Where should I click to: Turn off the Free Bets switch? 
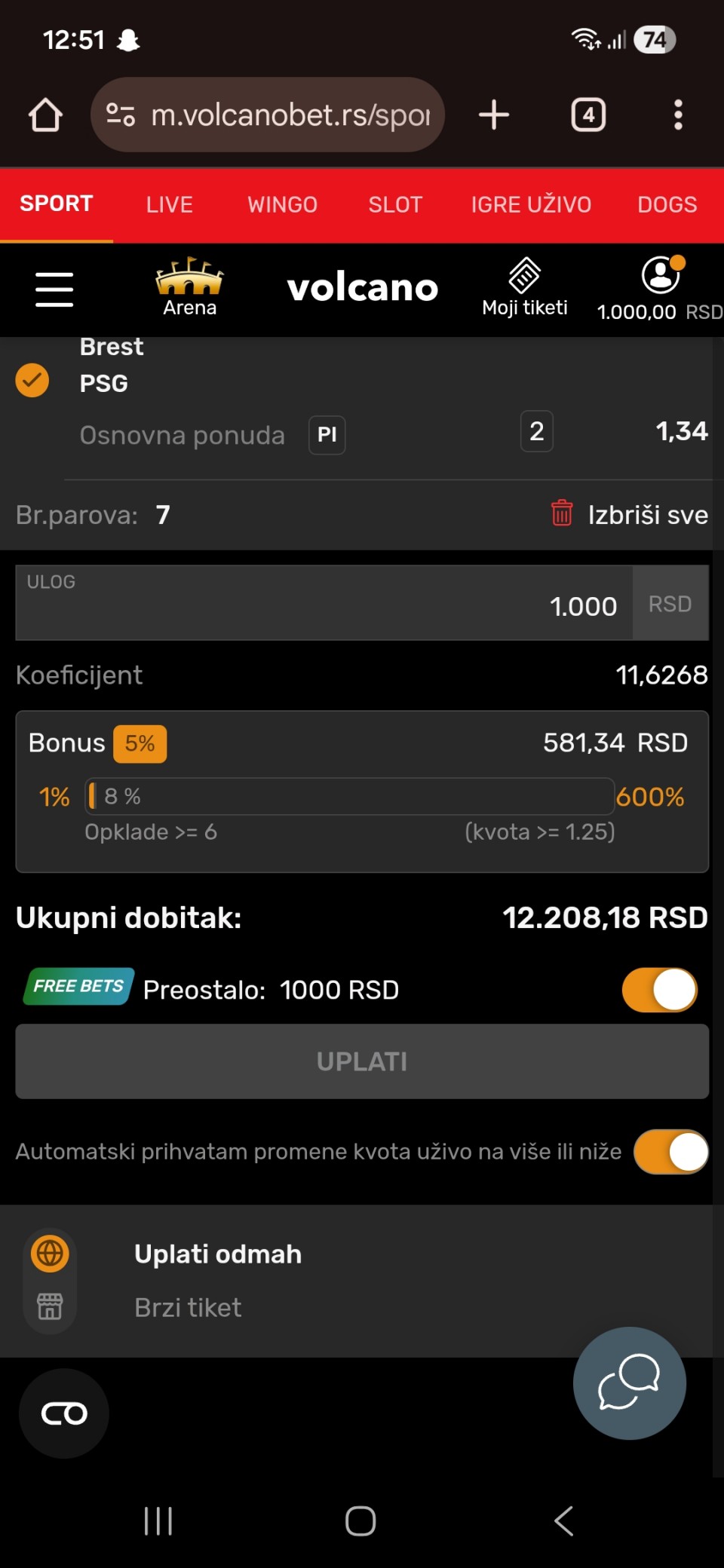660,990
